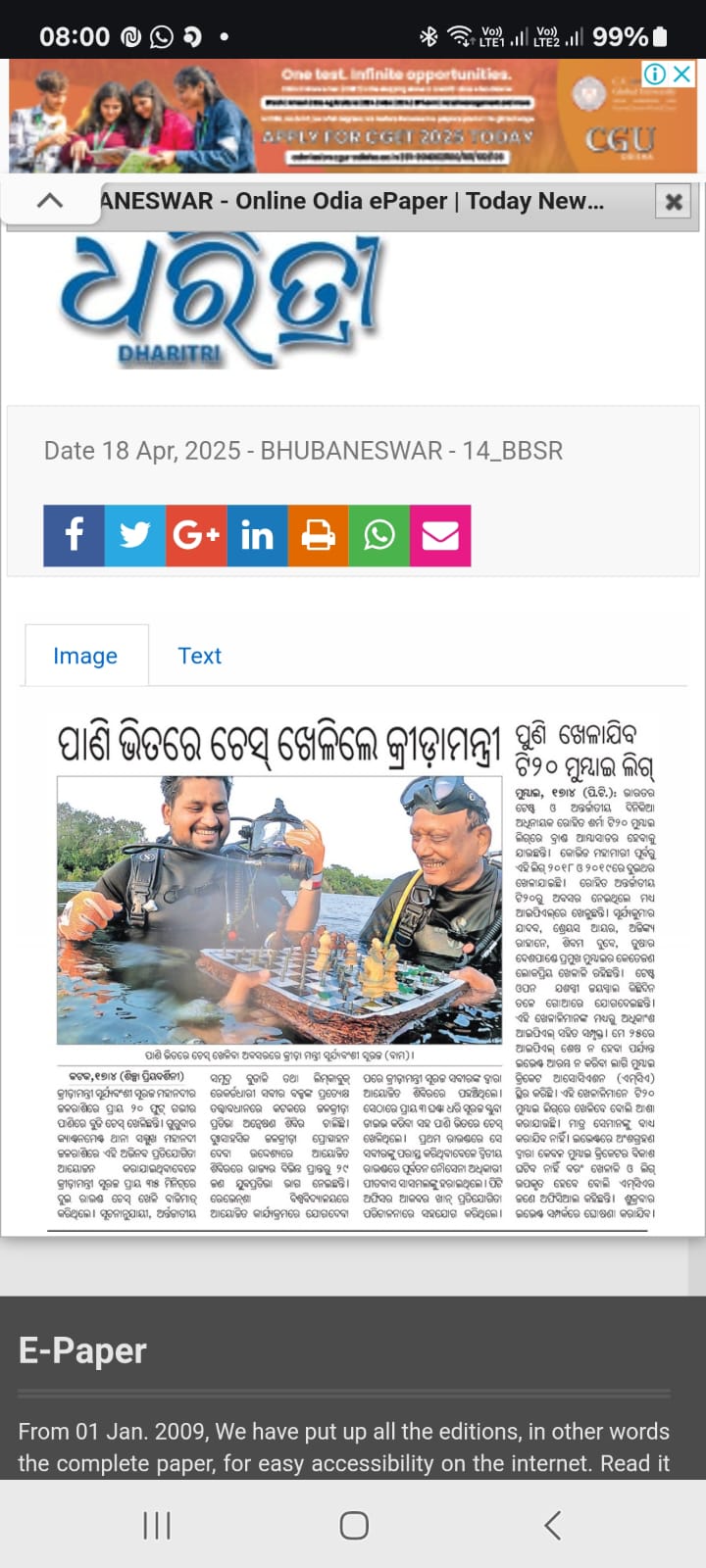The image size is (706, 1568).
Task: Collapse the header with the up chevron
Action: [x=49, y=201]
